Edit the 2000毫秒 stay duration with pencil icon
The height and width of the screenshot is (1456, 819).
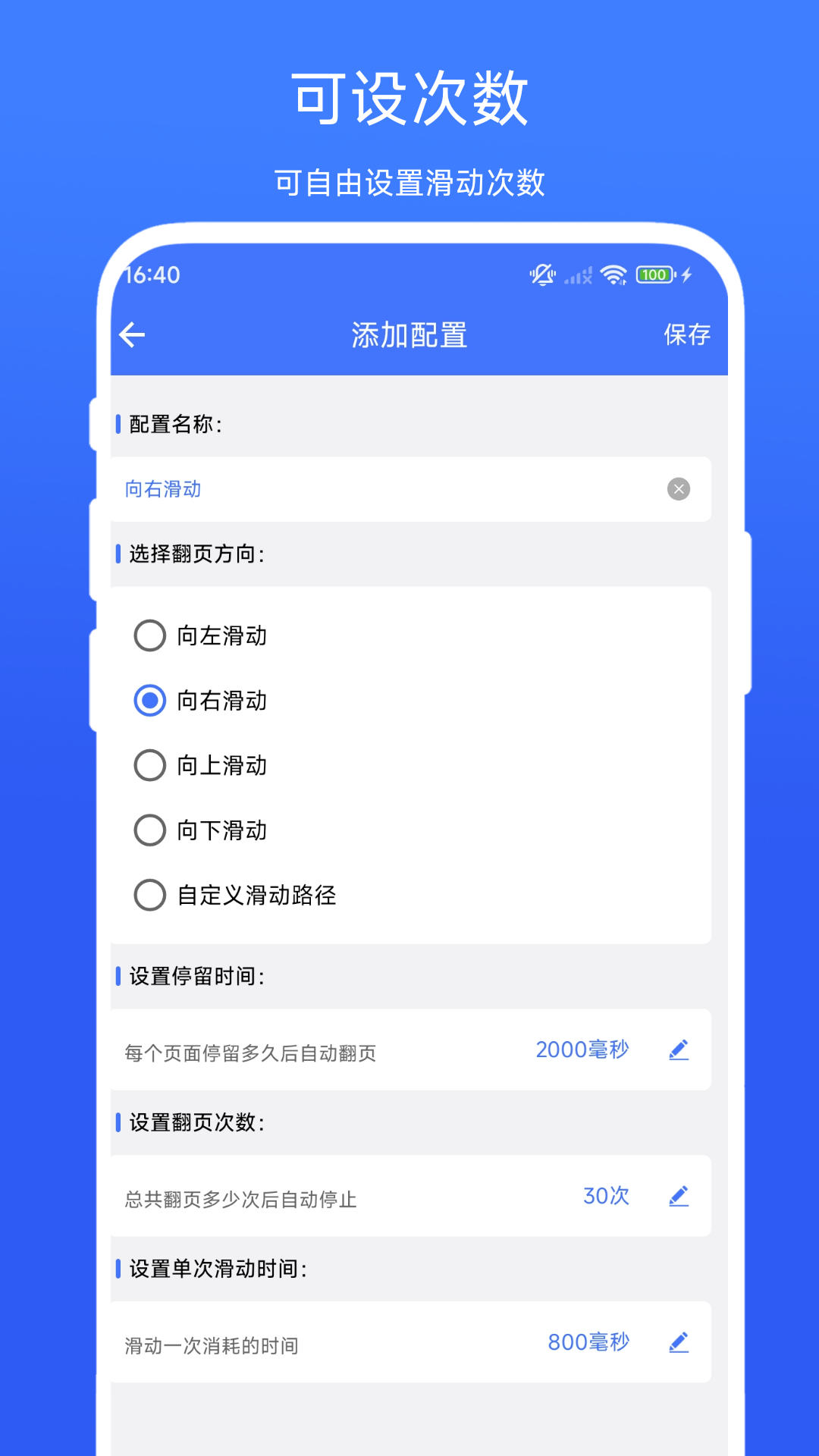(680, 1050)
